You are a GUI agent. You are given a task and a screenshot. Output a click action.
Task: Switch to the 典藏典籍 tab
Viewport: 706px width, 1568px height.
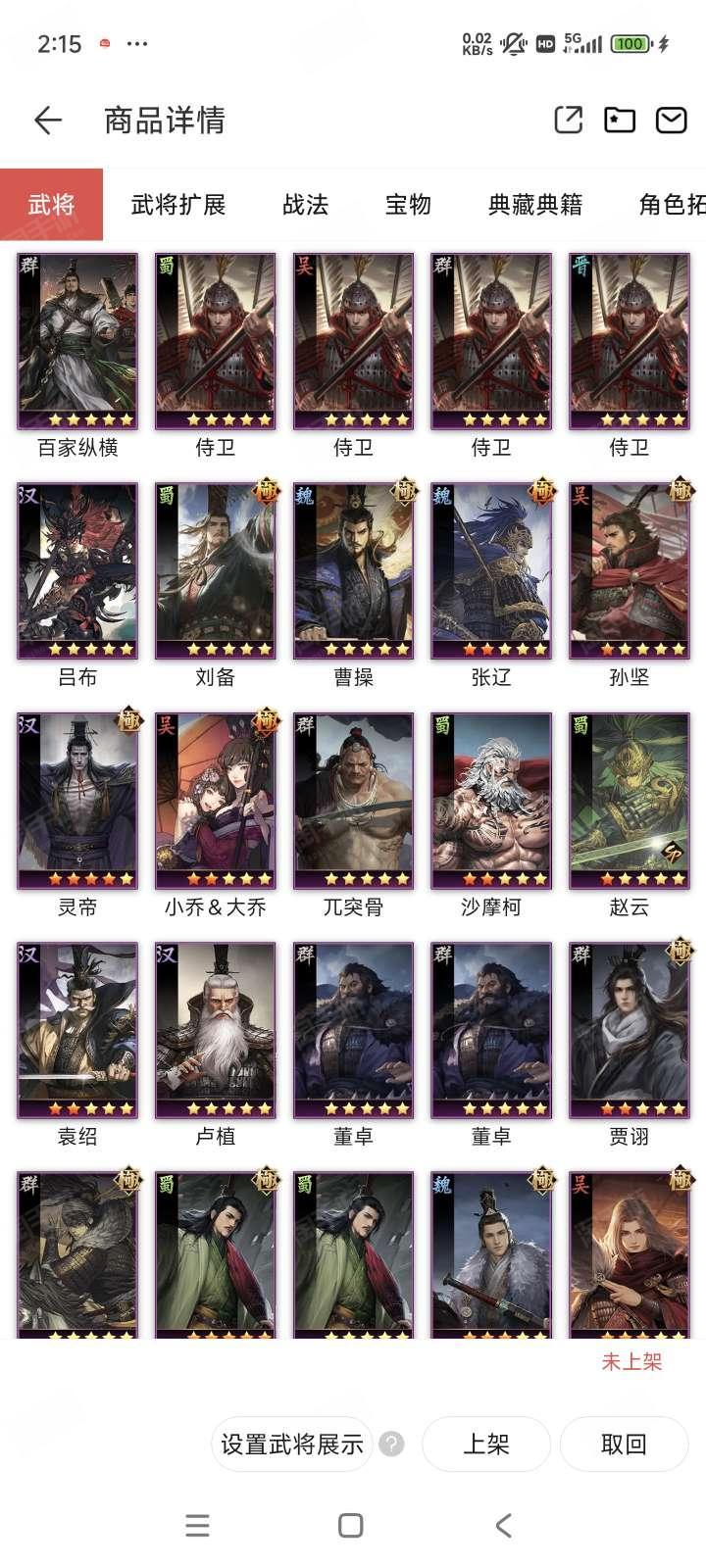535,205
